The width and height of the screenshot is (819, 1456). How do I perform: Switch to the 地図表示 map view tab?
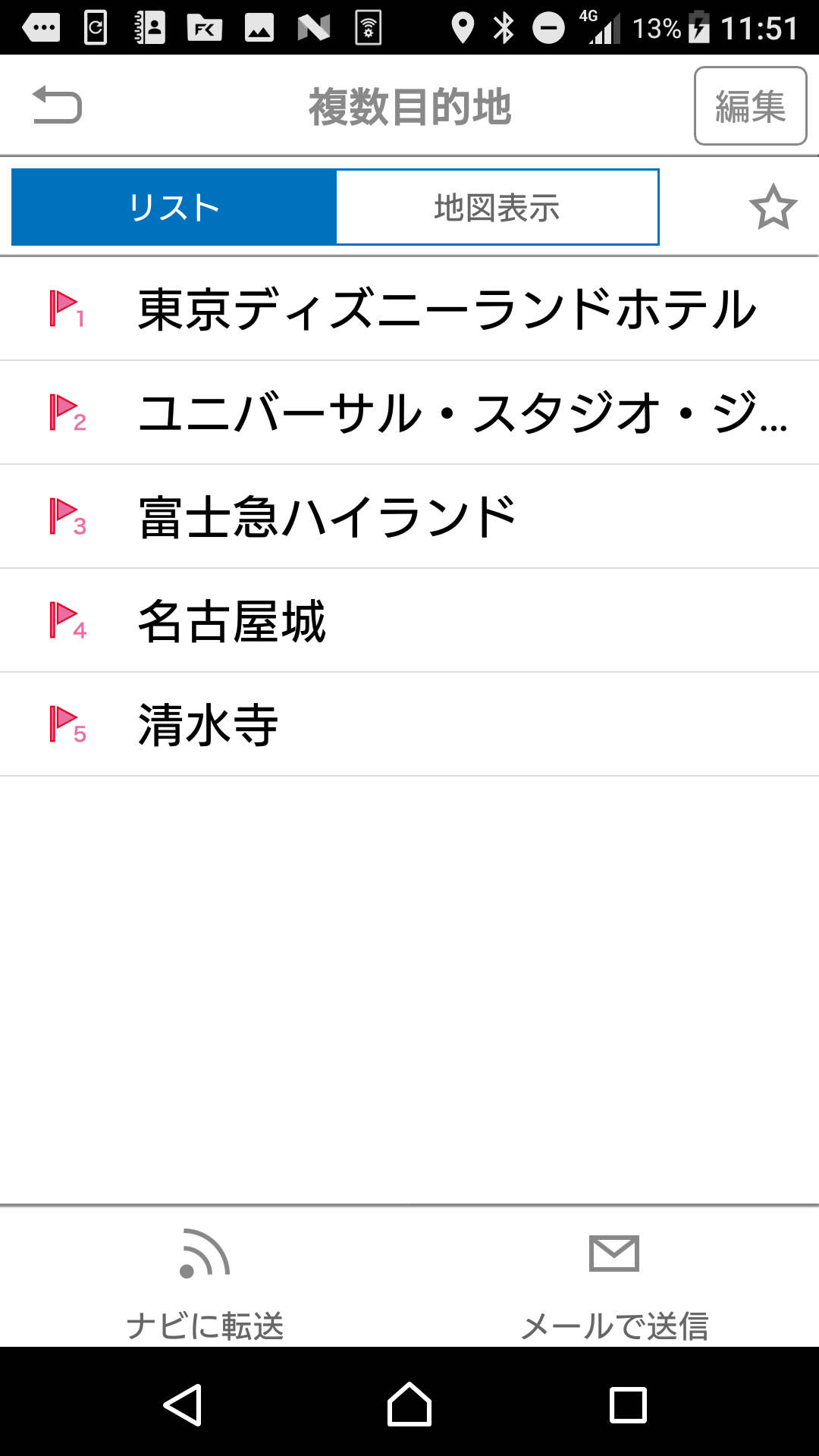click(x=497, y=207)
